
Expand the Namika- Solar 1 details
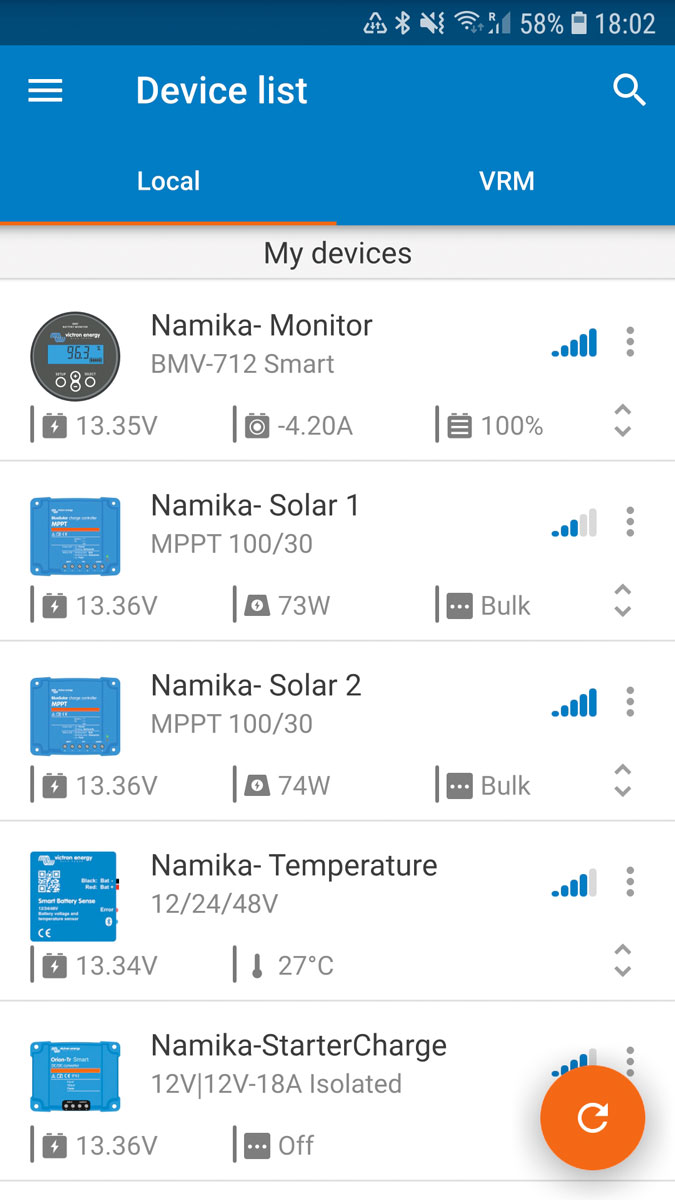click(622, 601)
